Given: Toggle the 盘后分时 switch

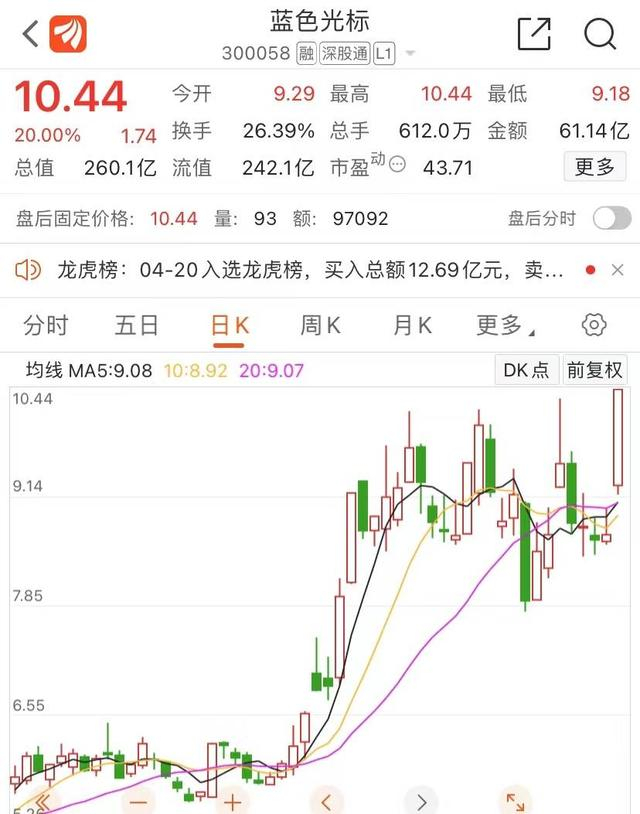Looking at the screenshot, I should coord(611,218).
